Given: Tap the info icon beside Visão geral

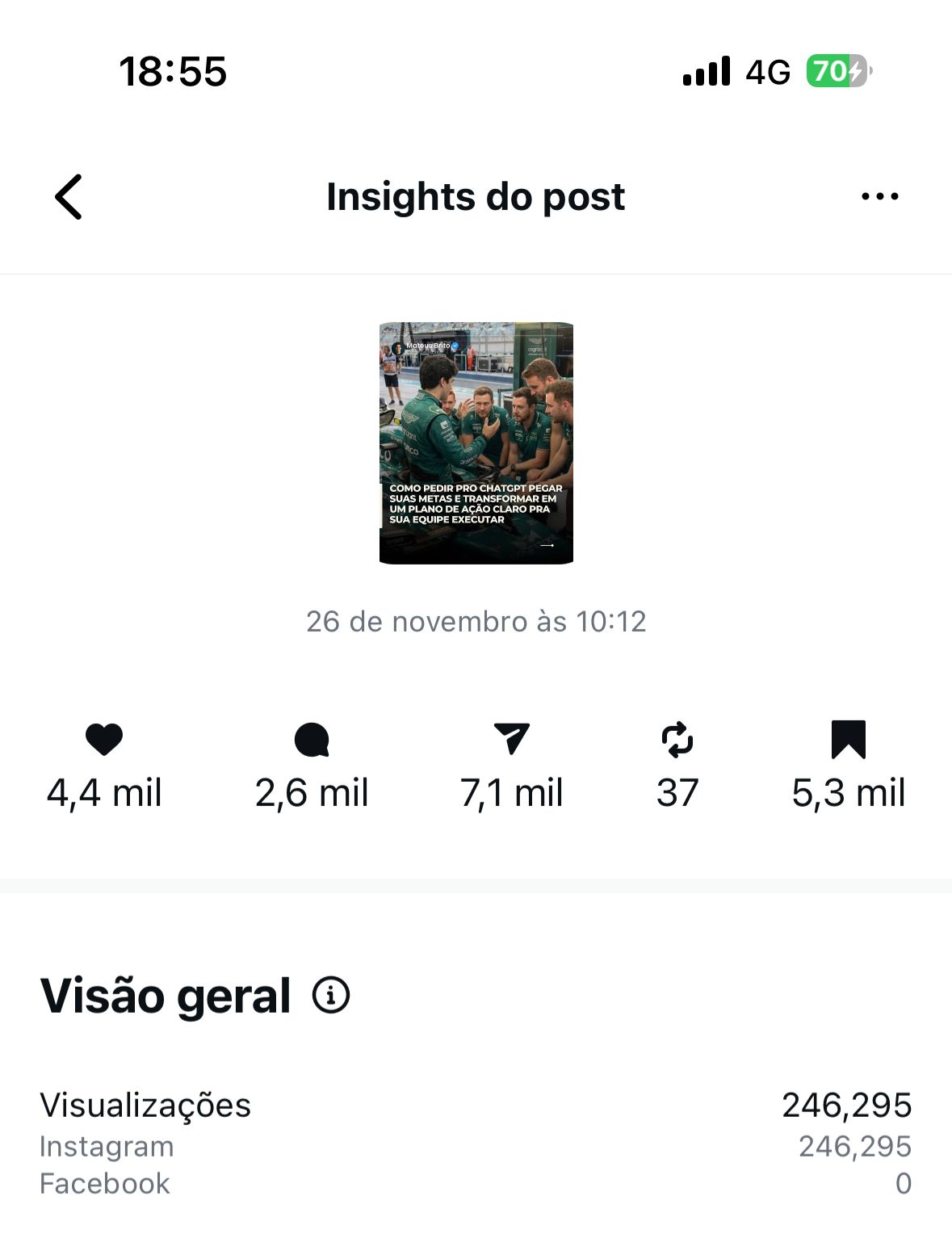Looking at the screenshot, I should [331, 994].
